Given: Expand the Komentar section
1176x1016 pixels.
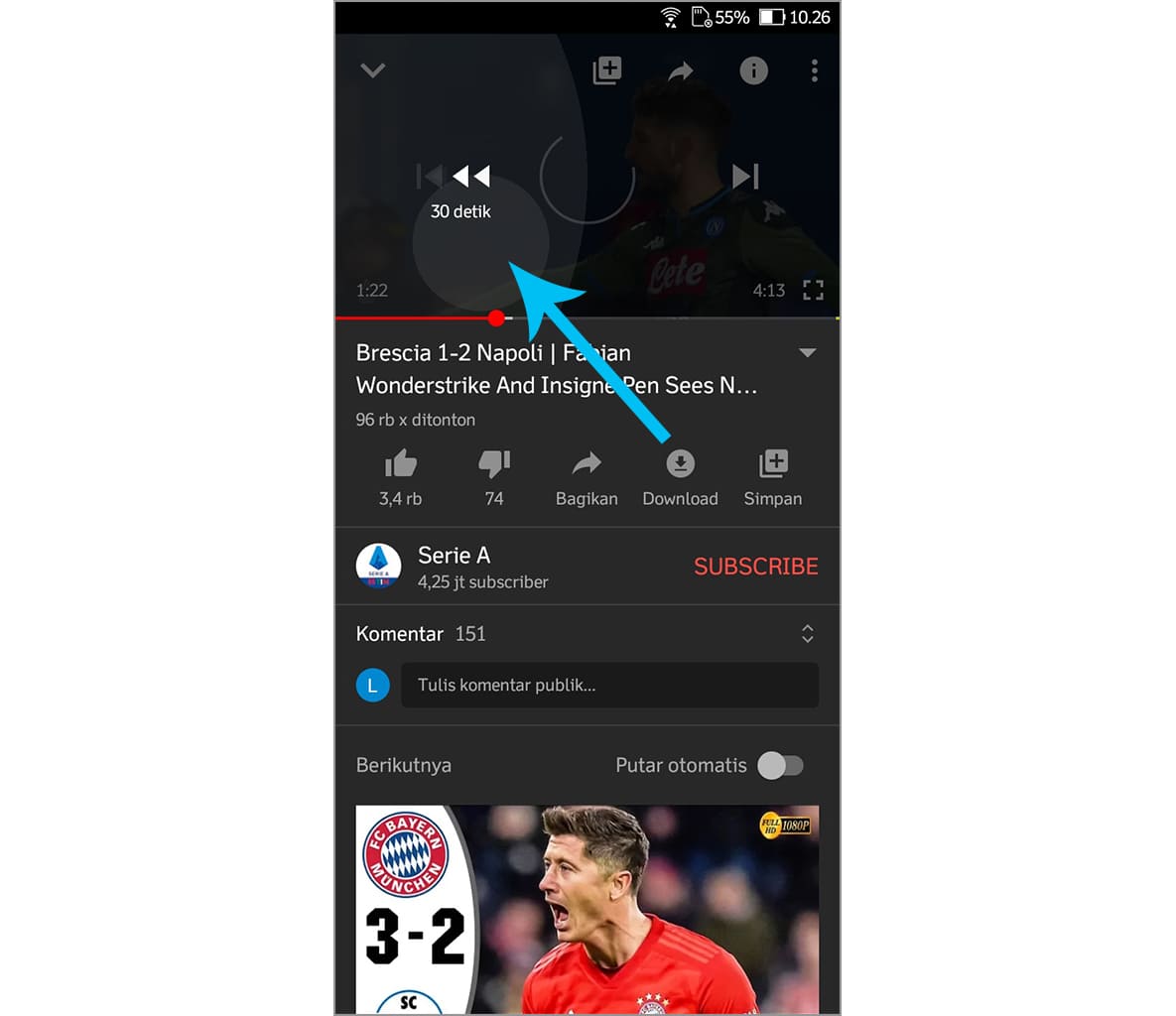Looking at the screenshot, I should click(x=807, y=634).
